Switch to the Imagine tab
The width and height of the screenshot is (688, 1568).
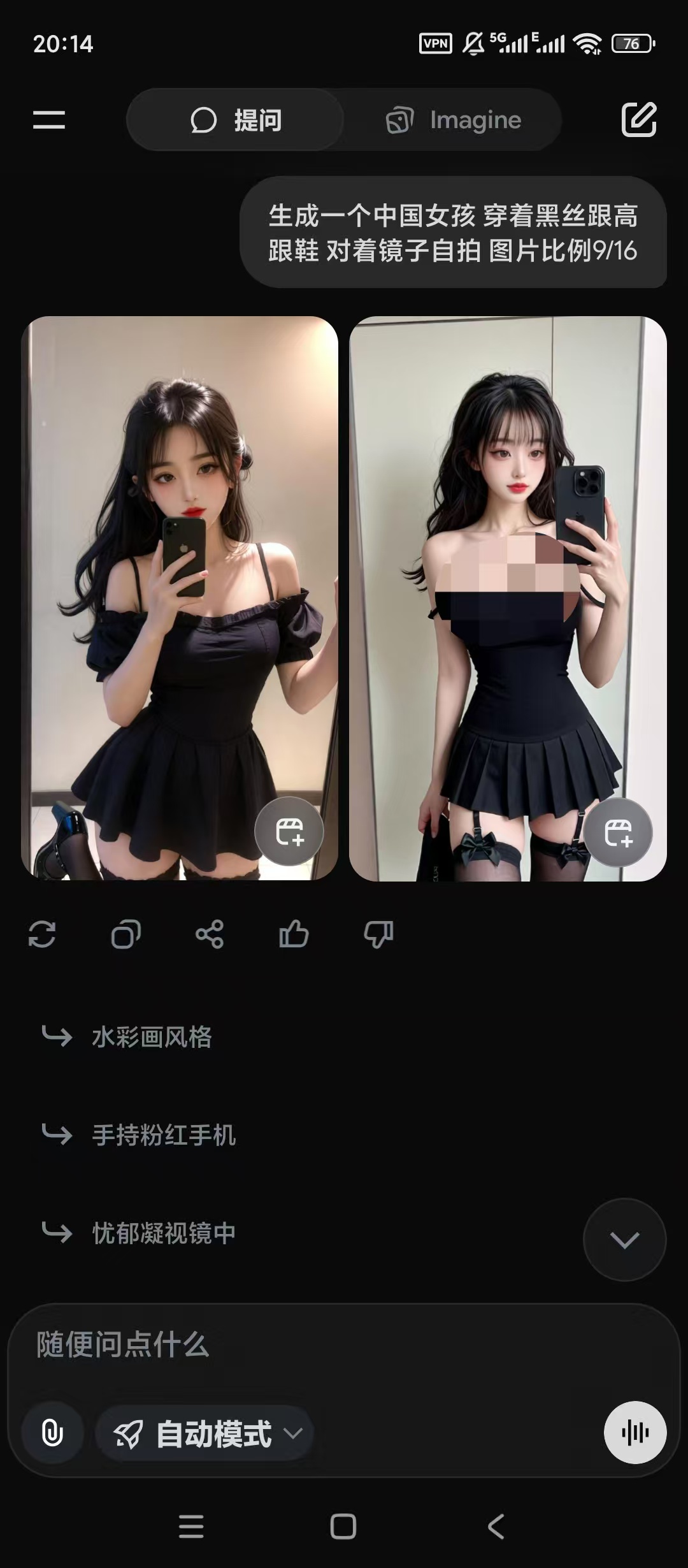coord(454,120)
